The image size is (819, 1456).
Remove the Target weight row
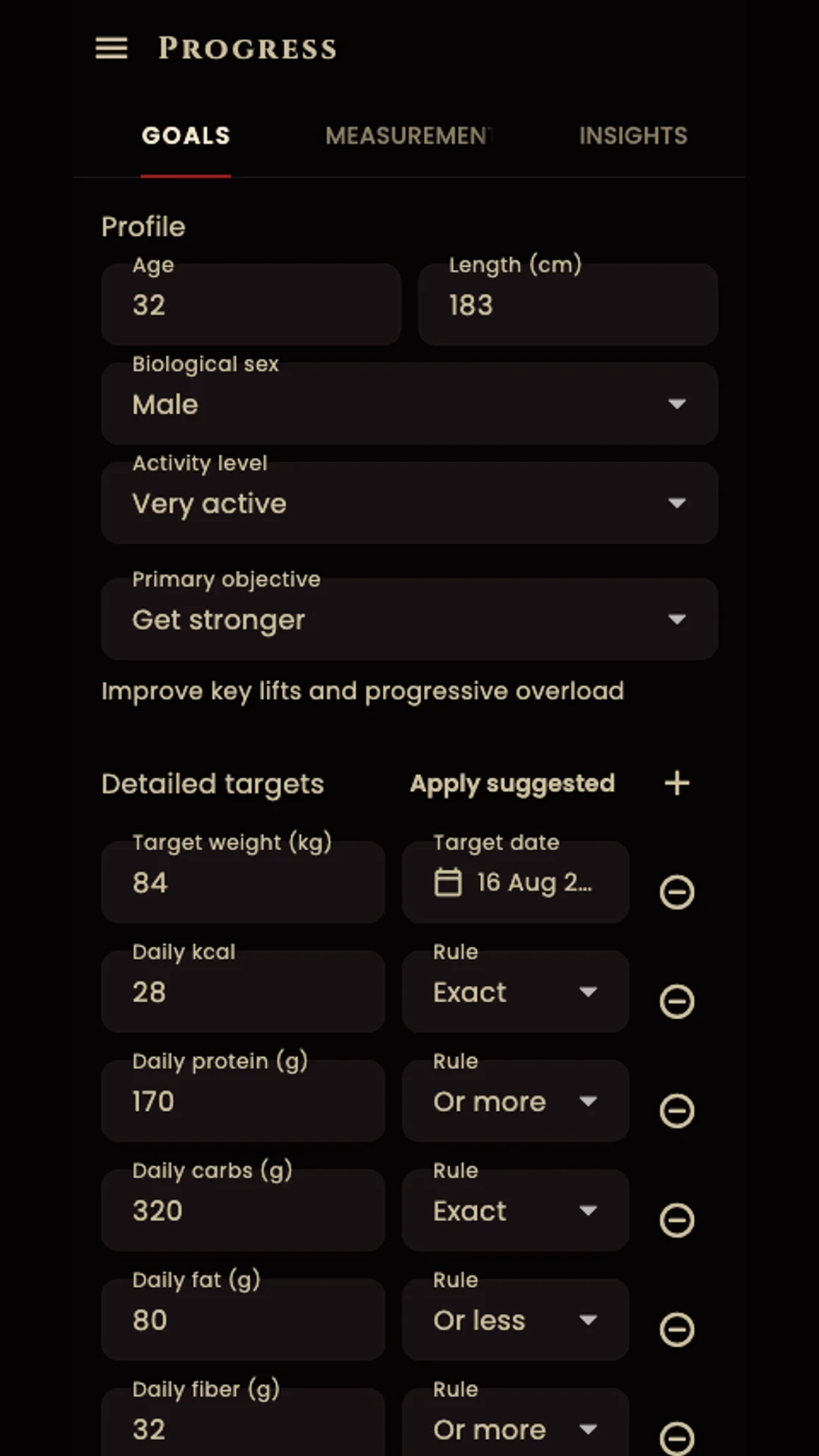[x=677, y=892]
